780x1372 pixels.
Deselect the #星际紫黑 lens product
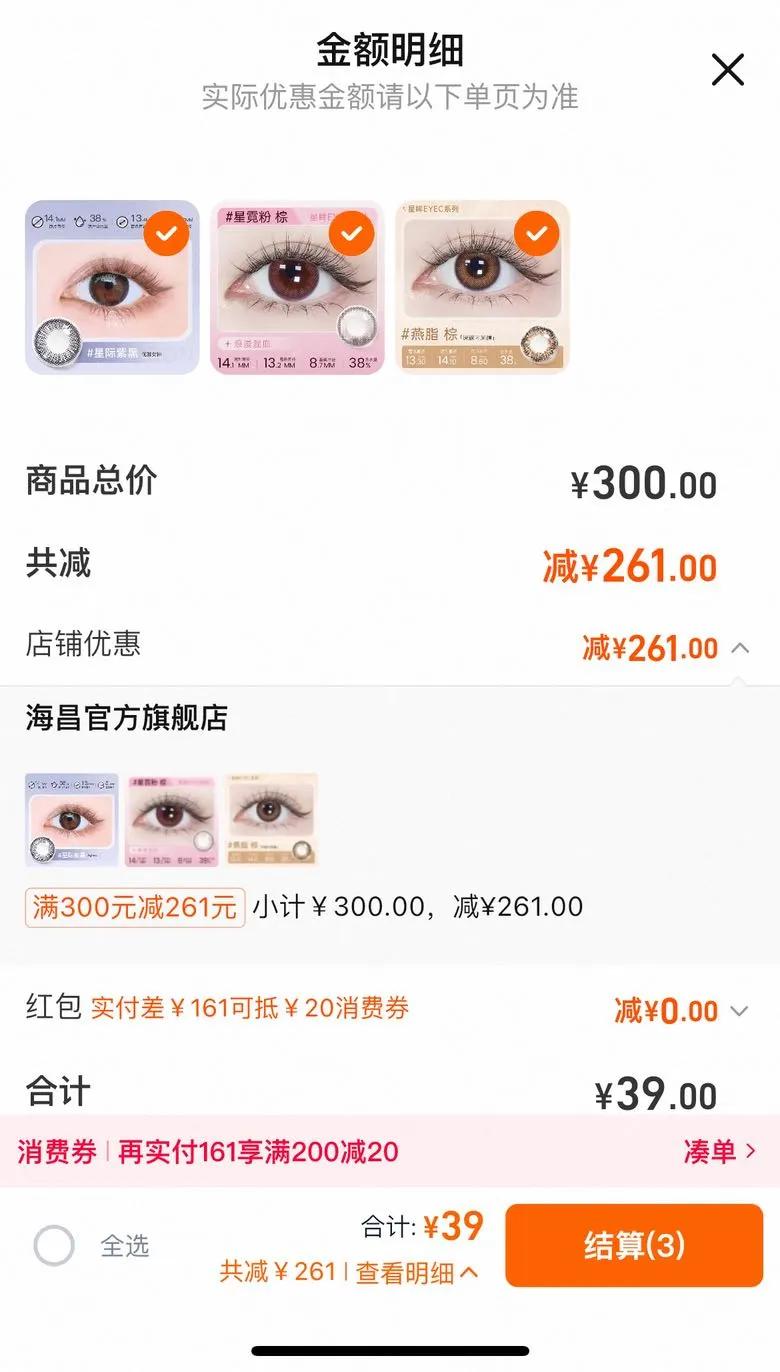167,234
